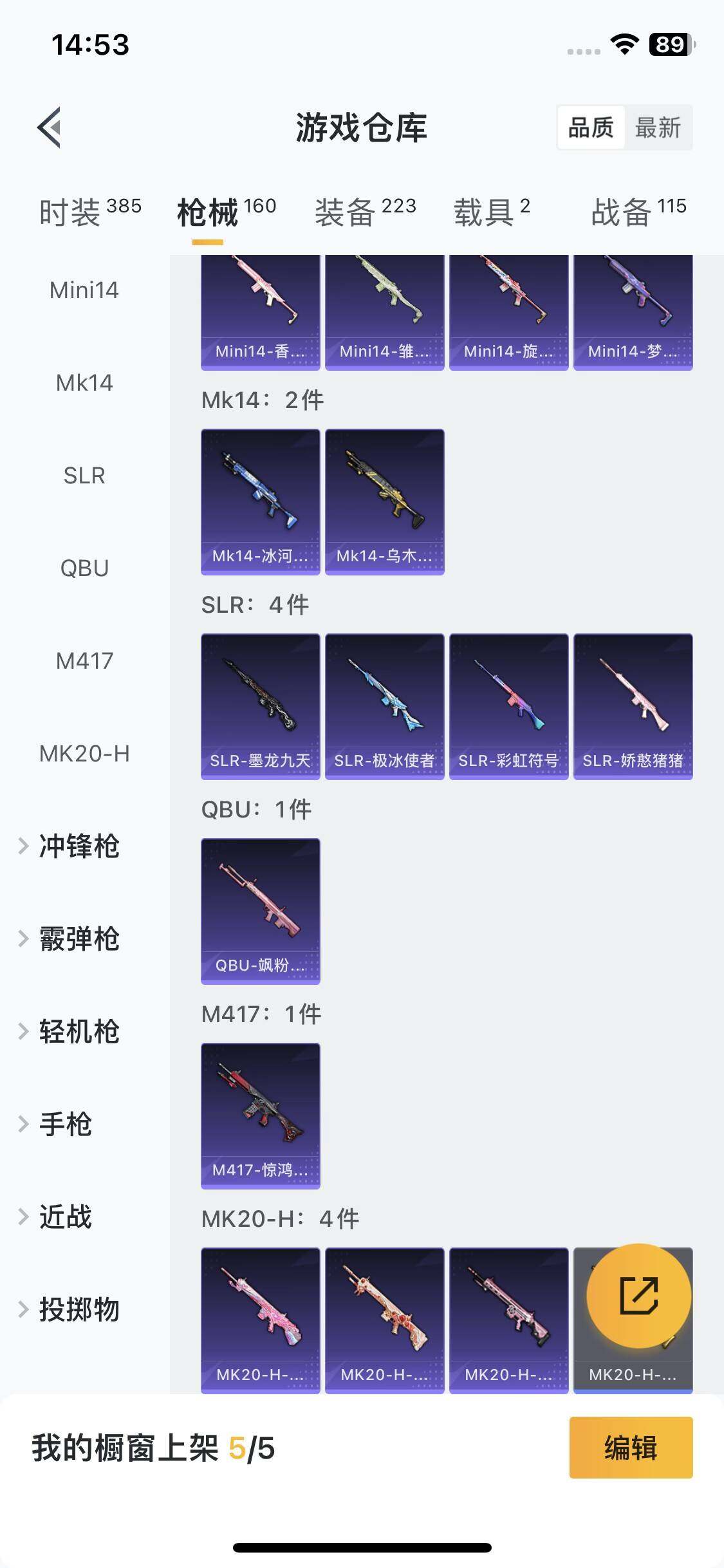The width and height of the screenshot is (724, 1568).
Task: Open the M417-惊鸿 skin tile
Action: pyautogui.click(x=260, y=1115)
